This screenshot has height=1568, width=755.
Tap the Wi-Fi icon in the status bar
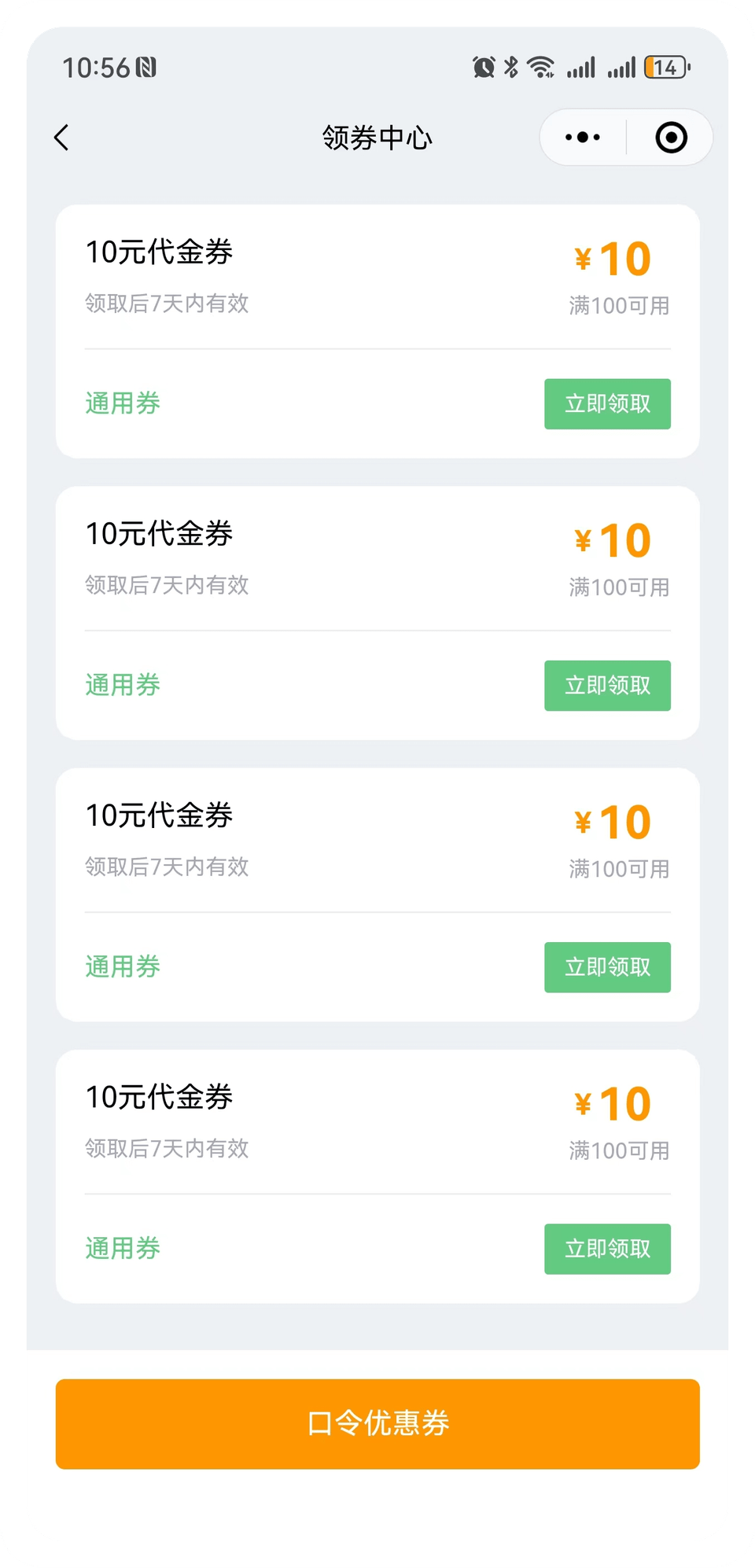[x=540, y=68]
